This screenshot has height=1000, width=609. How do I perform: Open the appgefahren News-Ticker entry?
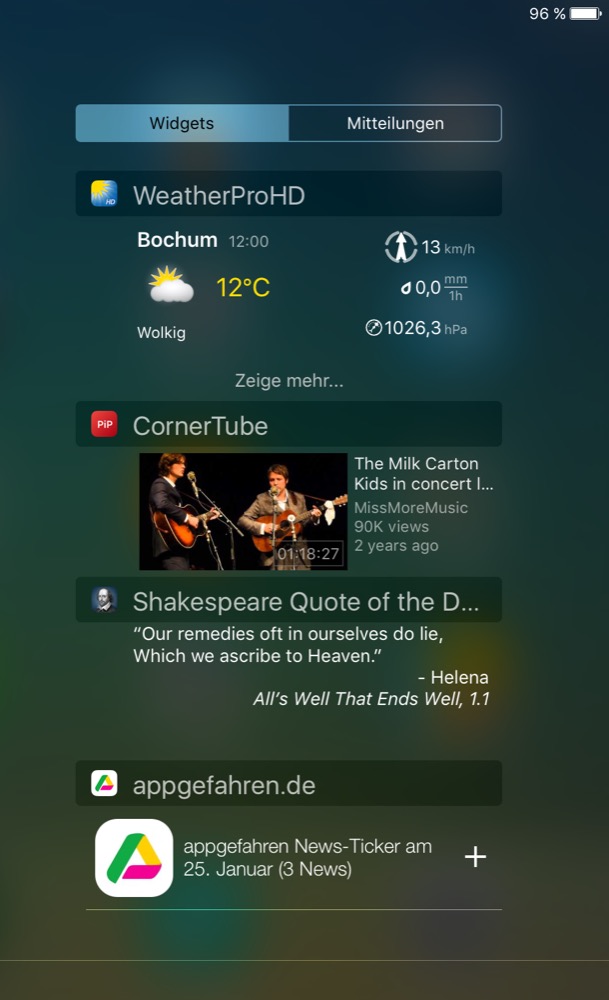tap(307, 857)
